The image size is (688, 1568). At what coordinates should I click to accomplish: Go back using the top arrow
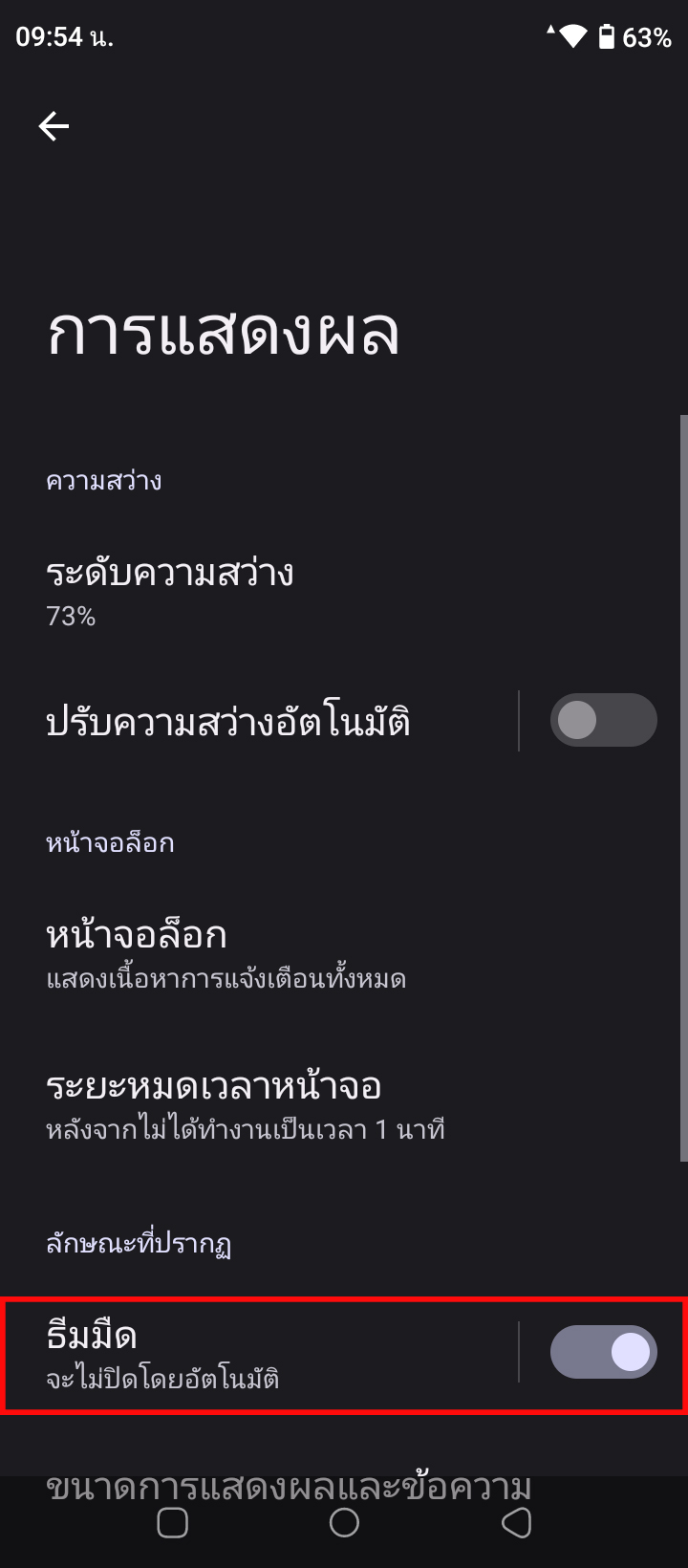pos(54,126)
